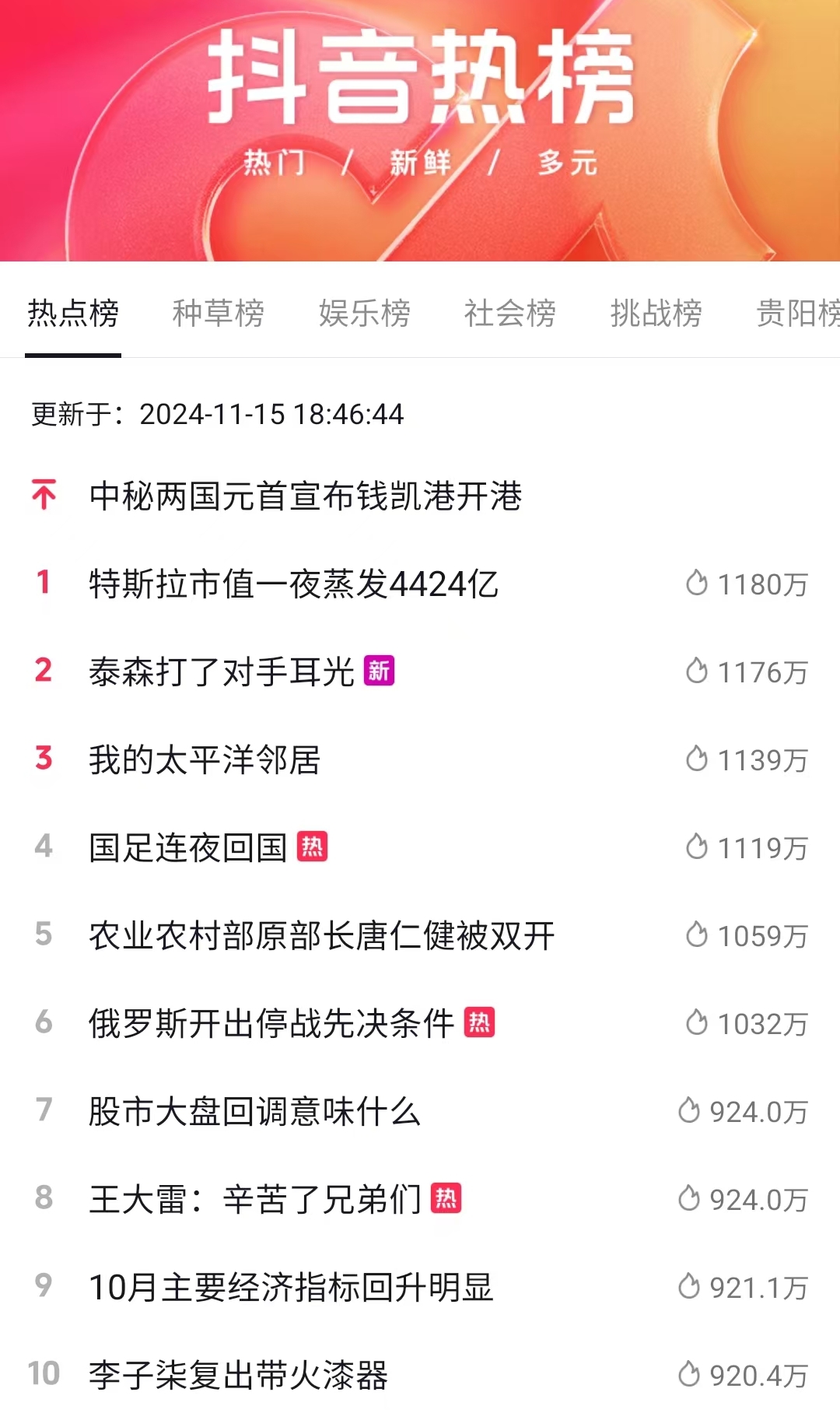Switch to the 贵阳榜 tab

click(797, 314)
